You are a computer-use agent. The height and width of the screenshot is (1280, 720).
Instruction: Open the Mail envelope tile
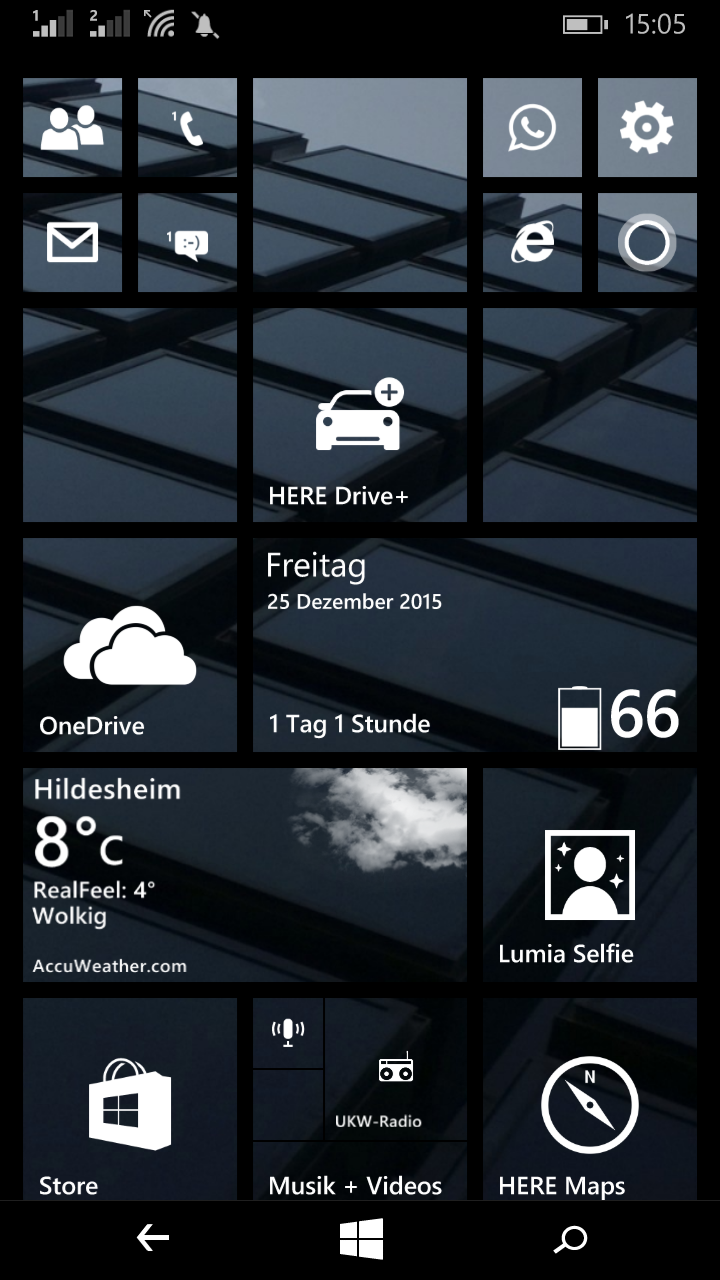tap(72, 242)
